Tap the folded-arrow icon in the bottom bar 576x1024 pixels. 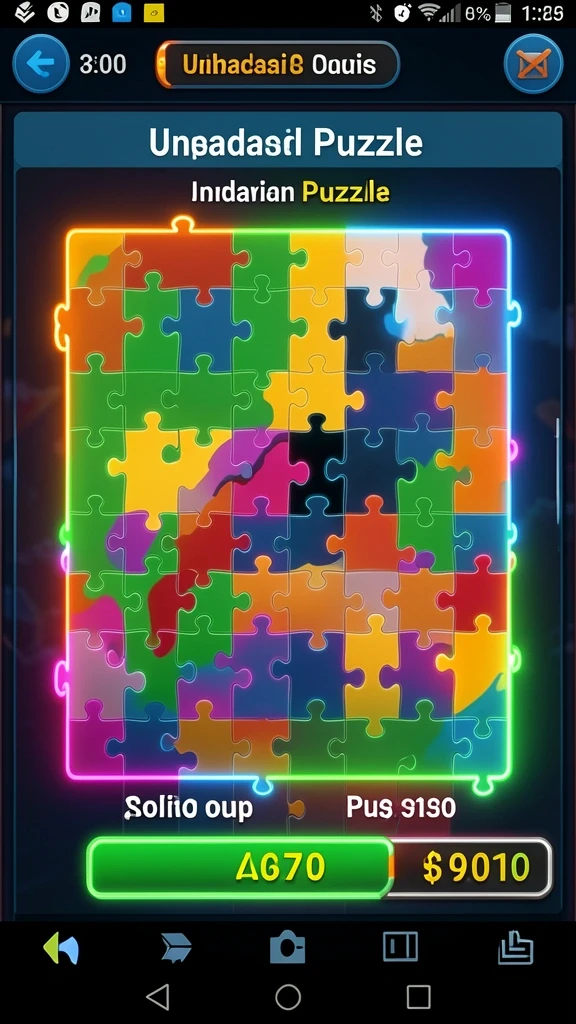tap(176, 948)
